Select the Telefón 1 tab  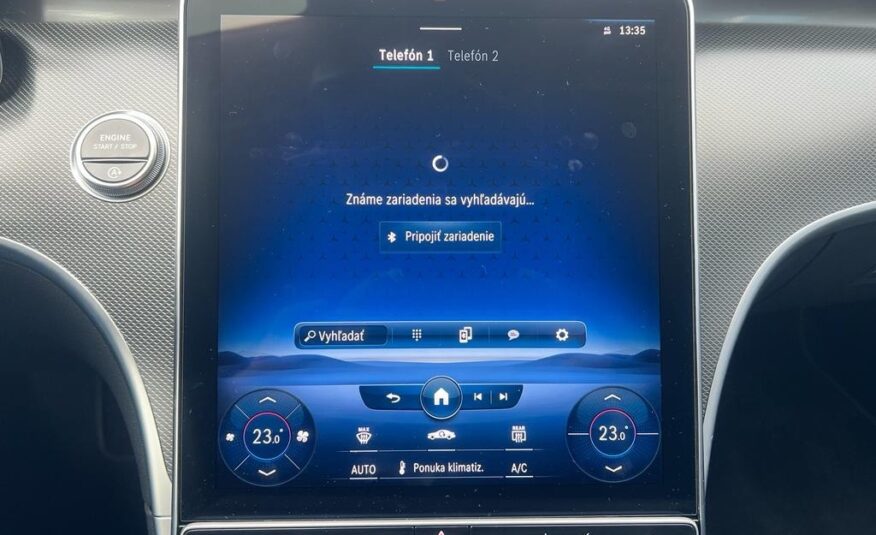click(406, 56)
